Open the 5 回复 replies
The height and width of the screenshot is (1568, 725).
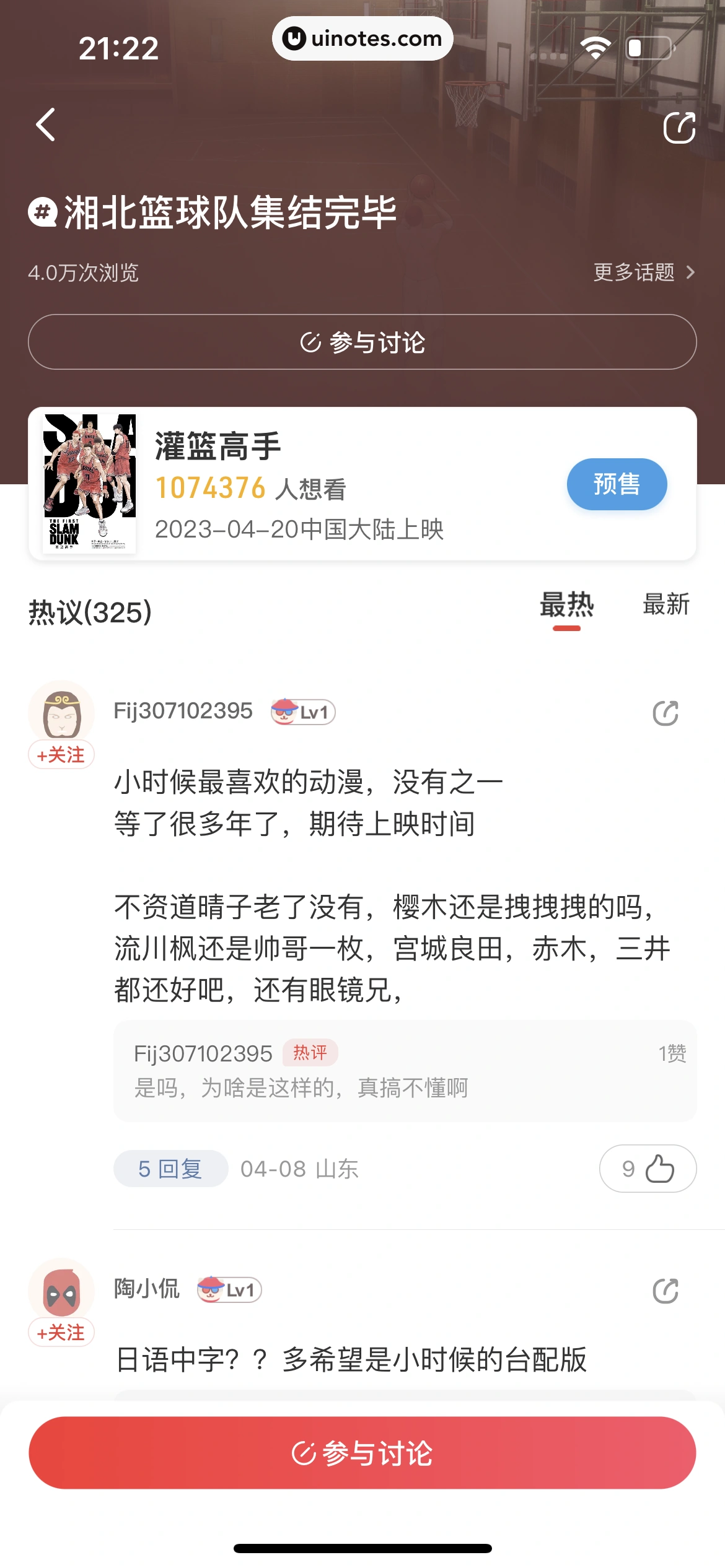coord(170,1169)
